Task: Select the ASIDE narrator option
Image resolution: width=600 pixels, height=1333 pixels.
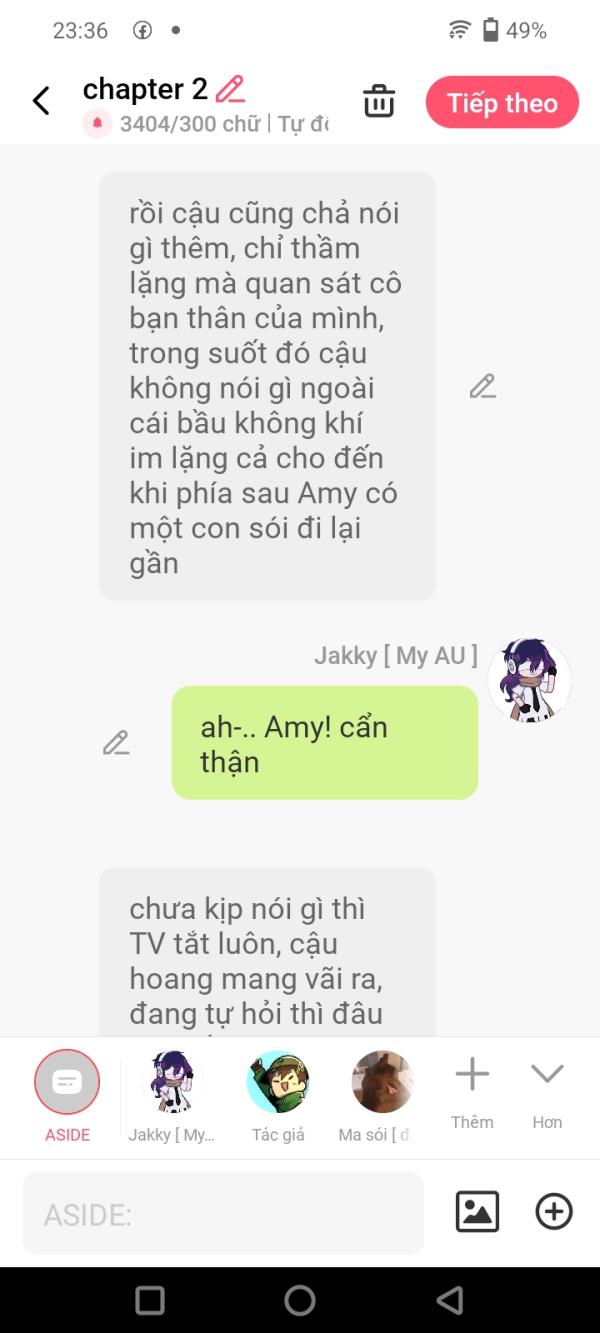Action: [x=67, y=1082]
